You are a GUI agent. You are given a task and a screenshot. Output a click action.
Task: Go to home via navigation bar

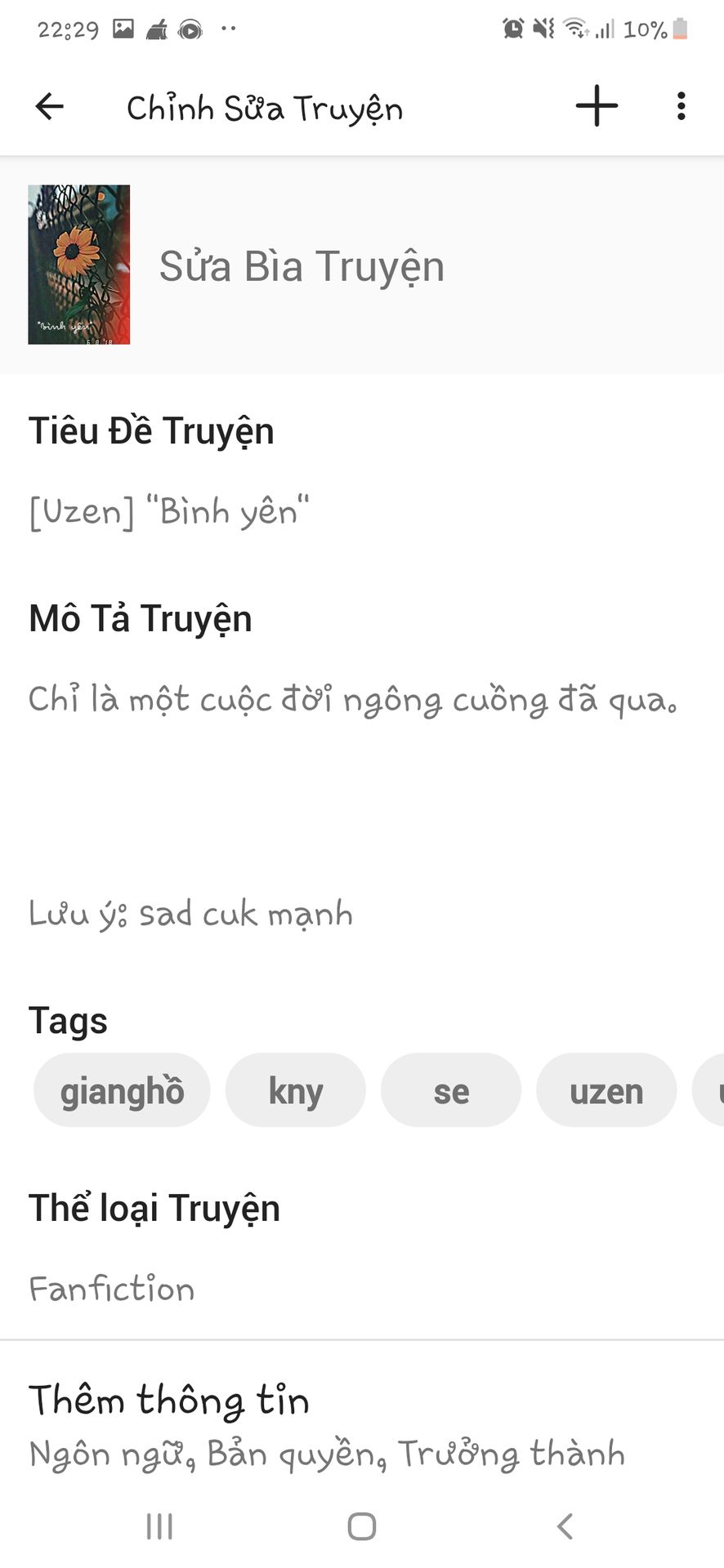click(361, 1526)
